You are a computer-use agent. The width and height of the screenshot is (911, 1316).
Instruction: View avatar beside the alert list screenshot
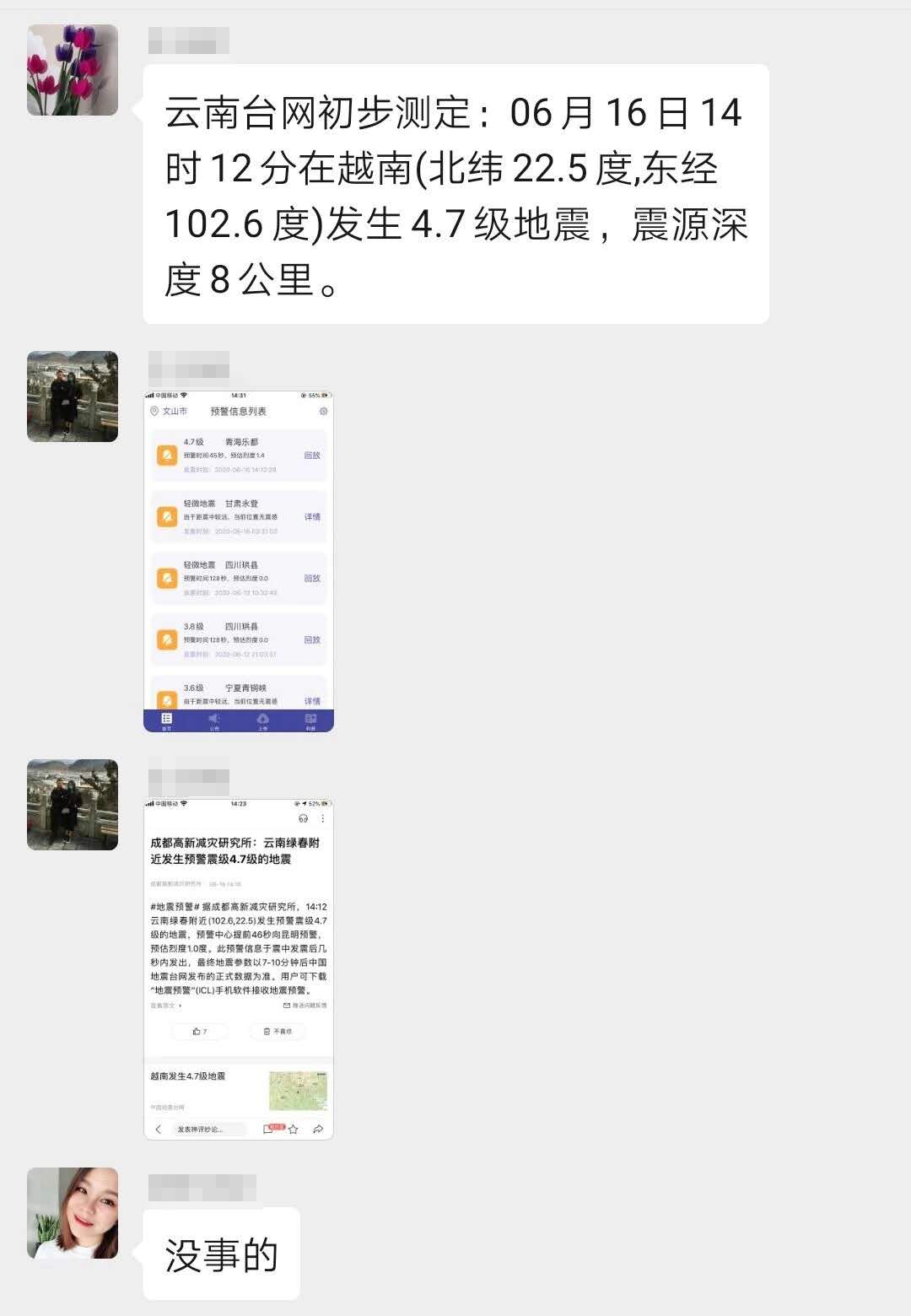click(x=73, y=396)
